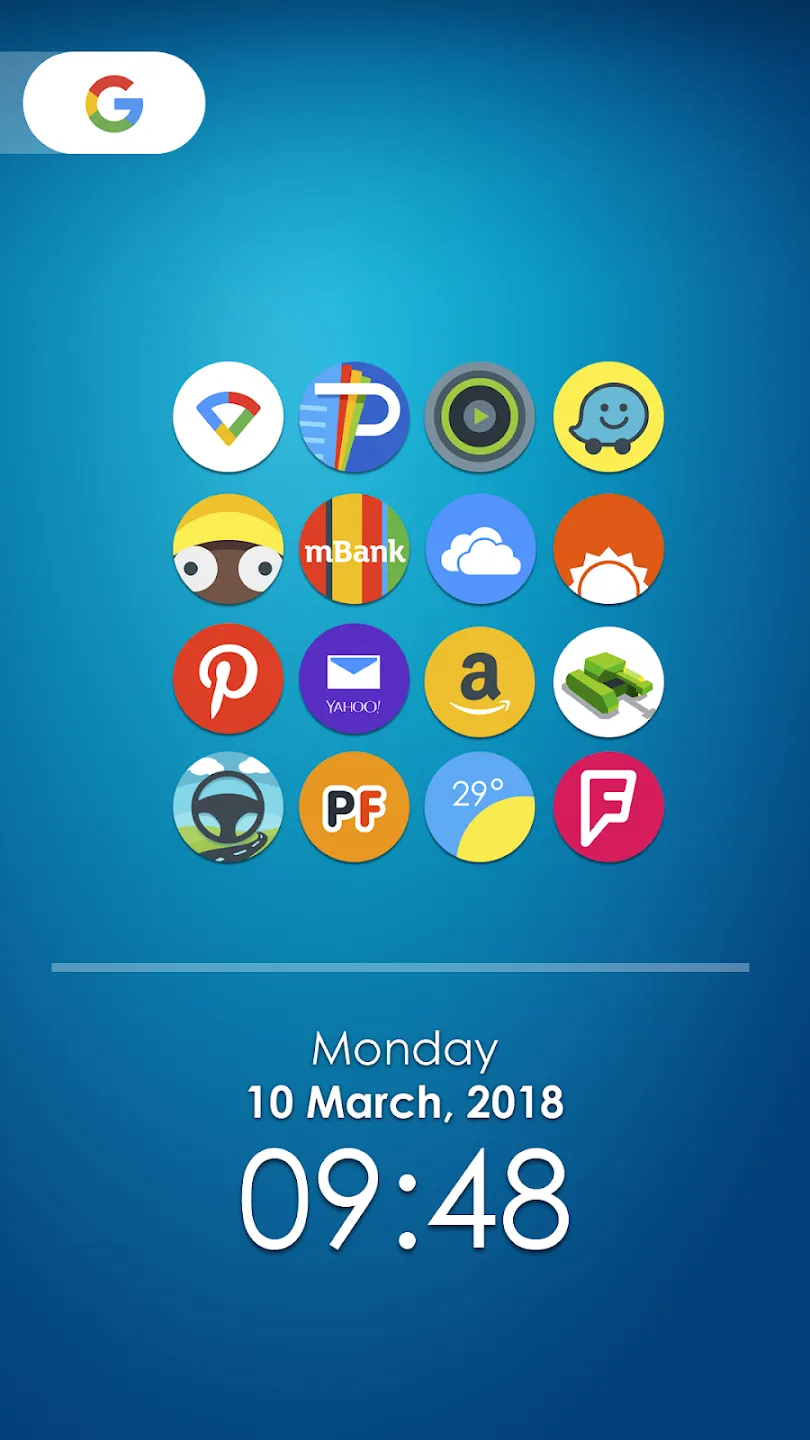Image resolution: width=810 pixels, height=1440 pixels.
Task: Open the steering wheel driving app
Action: (228, 807)
